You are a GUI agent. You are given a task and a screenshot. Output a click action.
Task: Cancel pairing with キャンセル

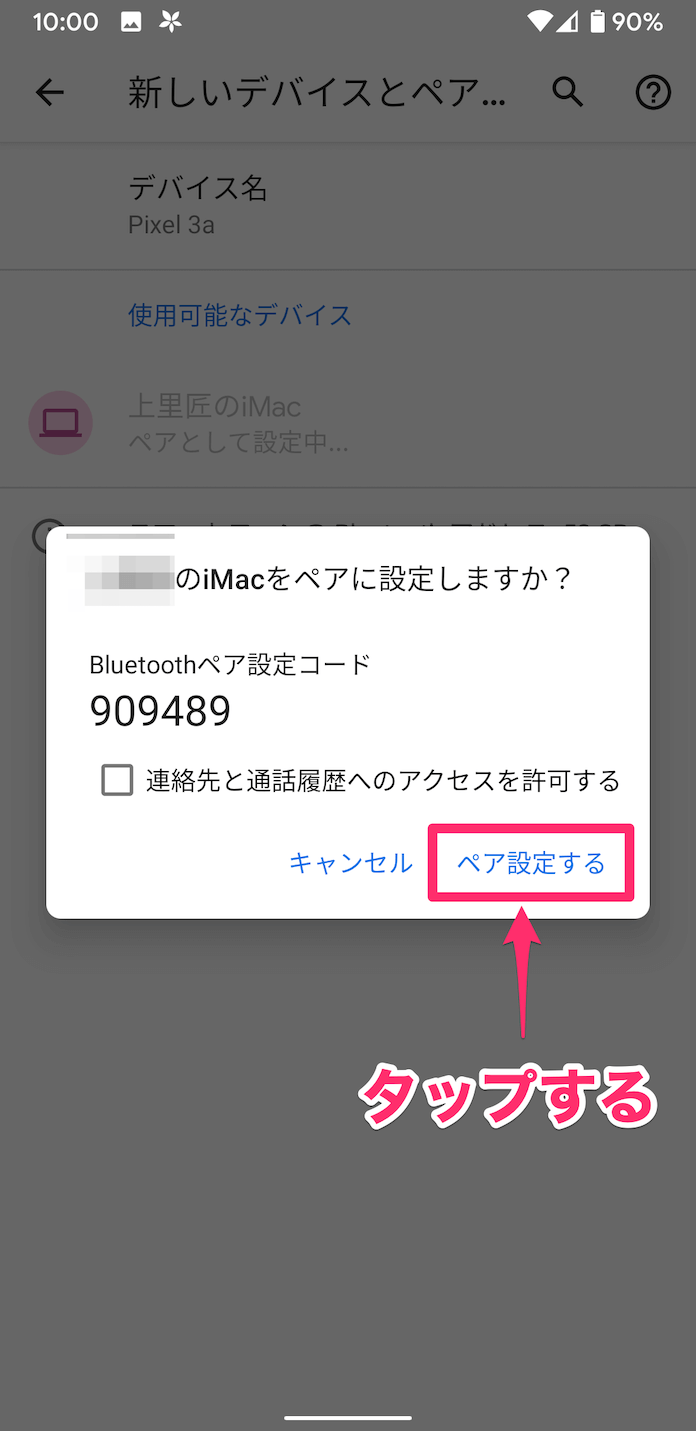point(350,863)
